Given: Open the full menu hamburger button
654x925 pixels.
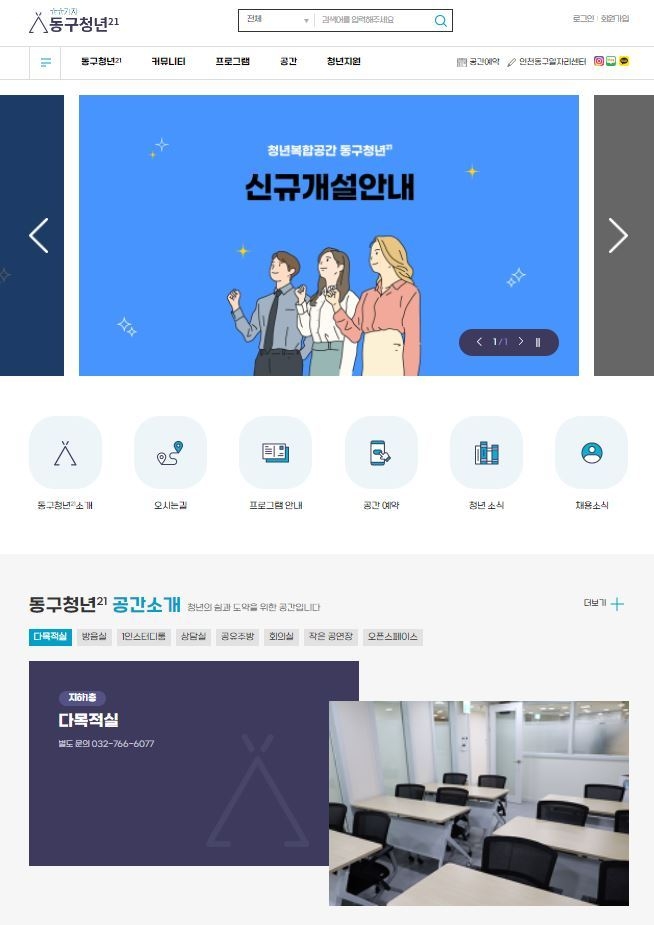Looking at the screenshot, I should pyautogui.click(x=45, y=62).
